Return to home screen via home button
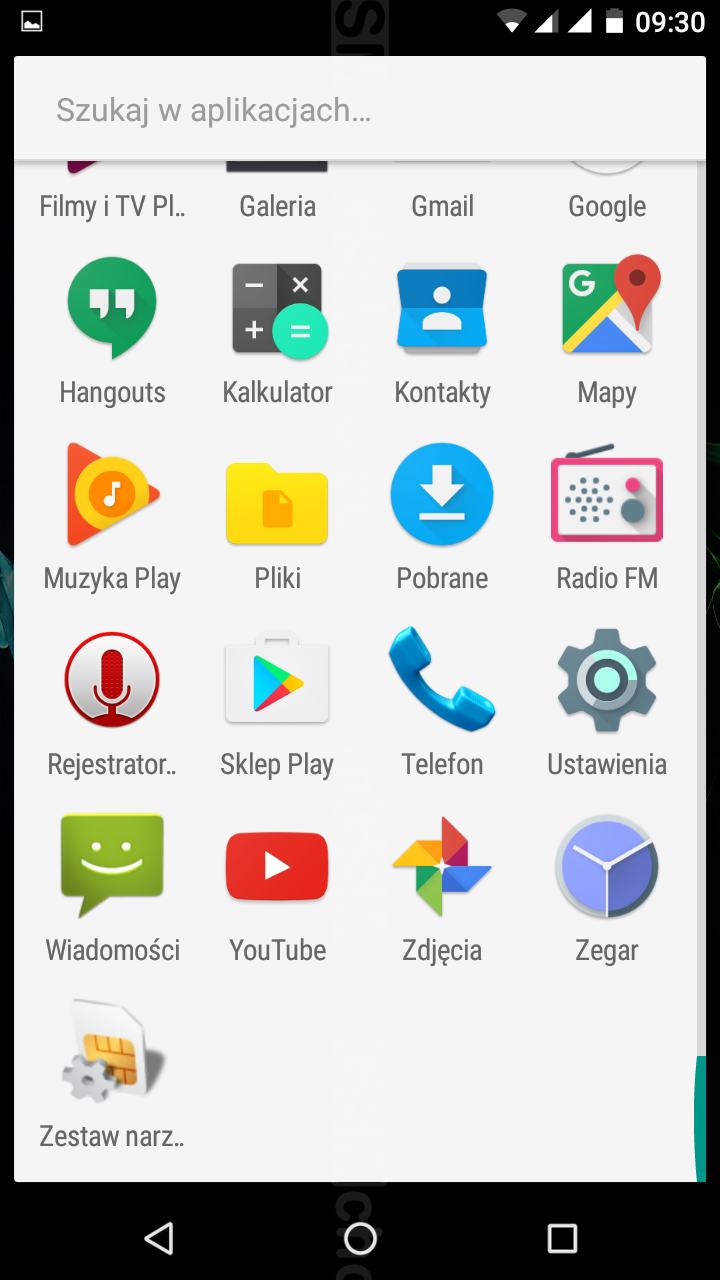720x1280 pixels. pos(360,1238)
